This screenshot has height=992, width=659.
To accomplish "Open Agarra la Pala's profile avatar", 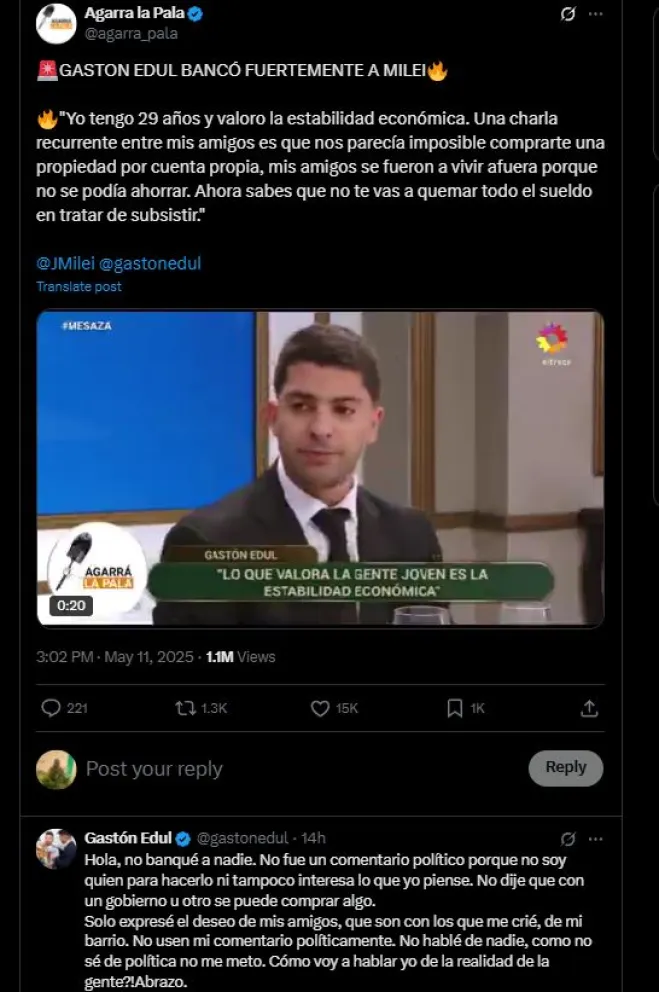I will (56, 24).
